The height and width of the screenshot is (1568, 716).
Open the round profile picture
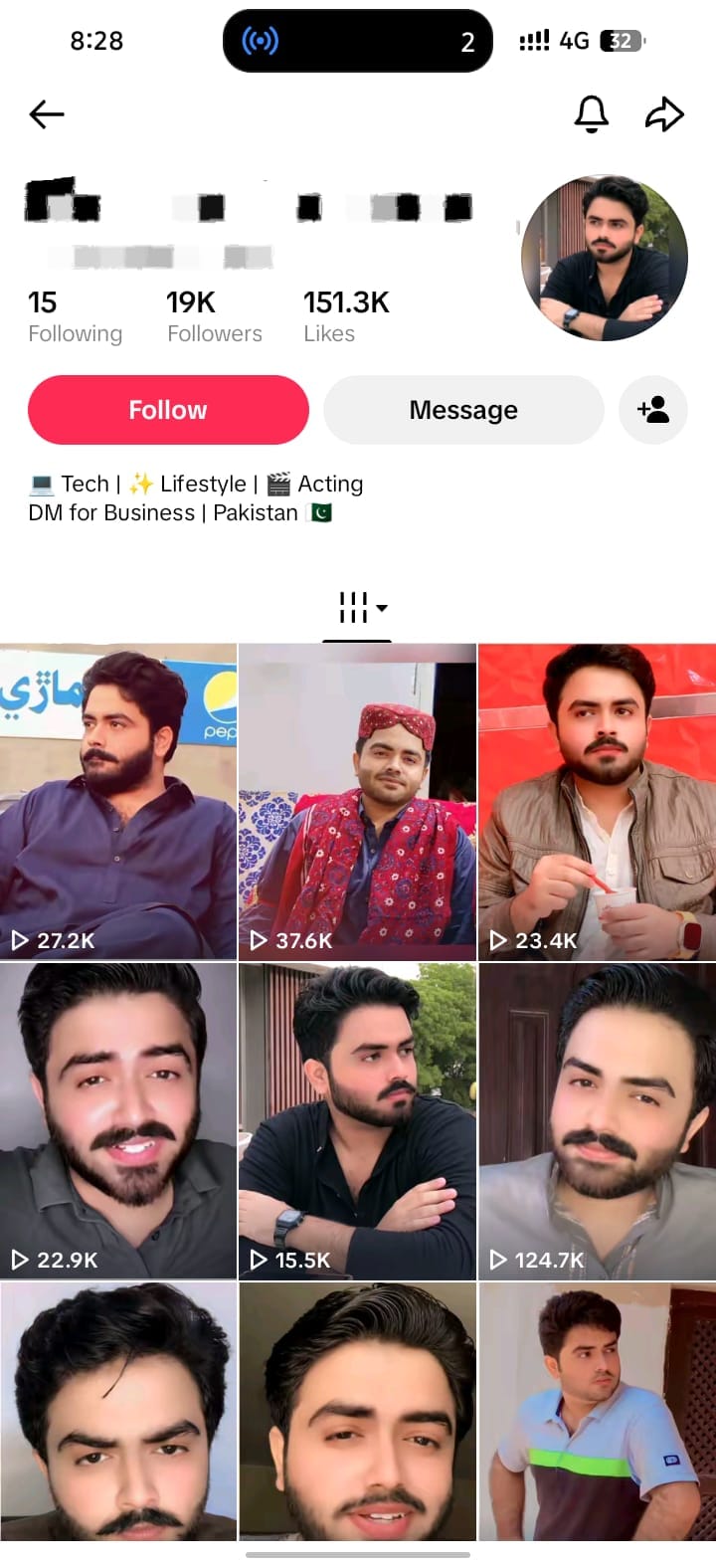click(x=605, y=259)
